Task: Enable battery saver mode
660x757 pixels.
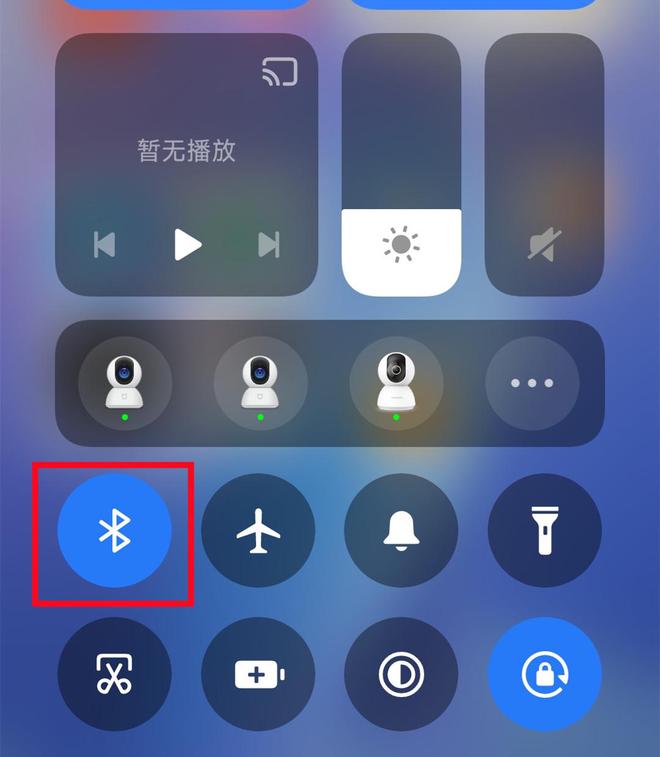Action: click(258, 674)
